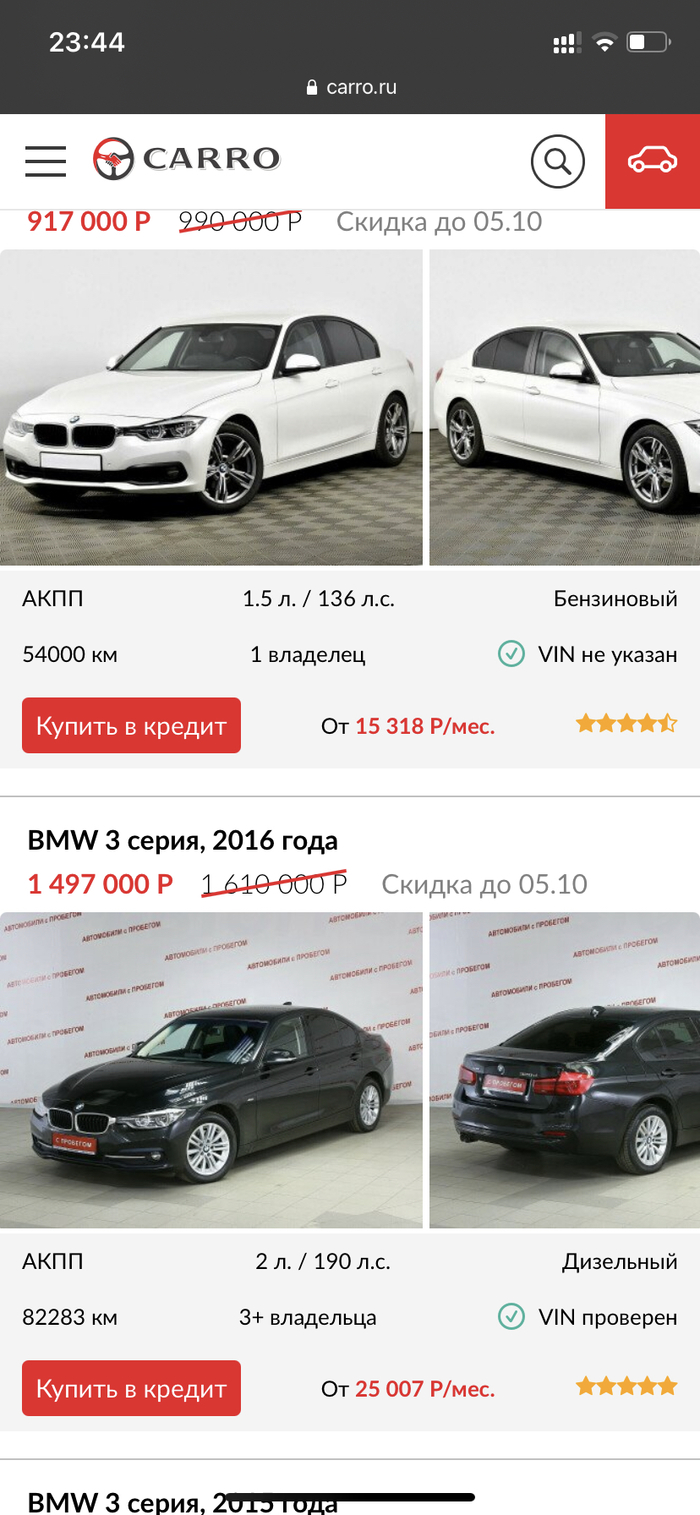Open the white BMW front photo
700x1515 pixels.
pos(211,407)
